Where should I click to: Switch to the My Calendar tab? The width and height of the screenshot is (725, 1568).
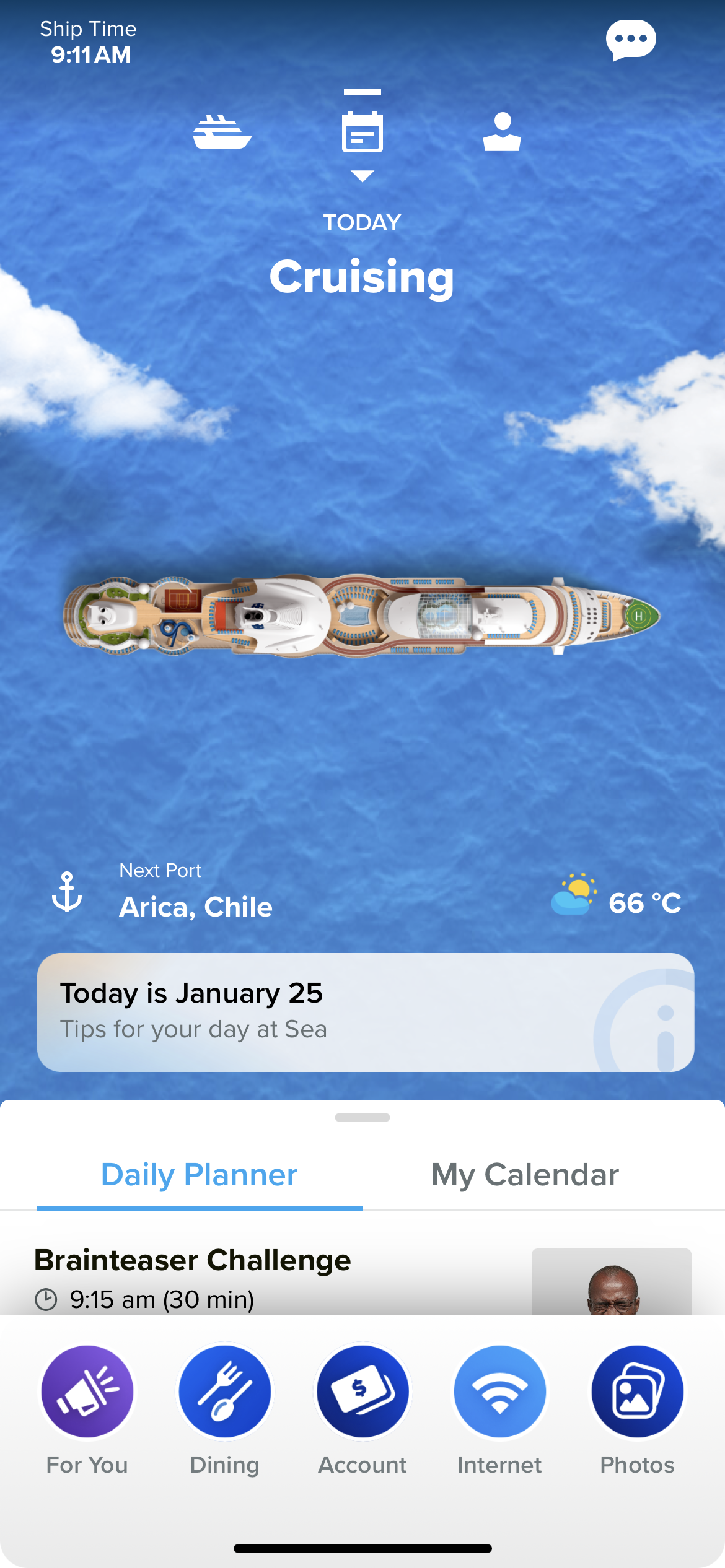pos(525,1175)
